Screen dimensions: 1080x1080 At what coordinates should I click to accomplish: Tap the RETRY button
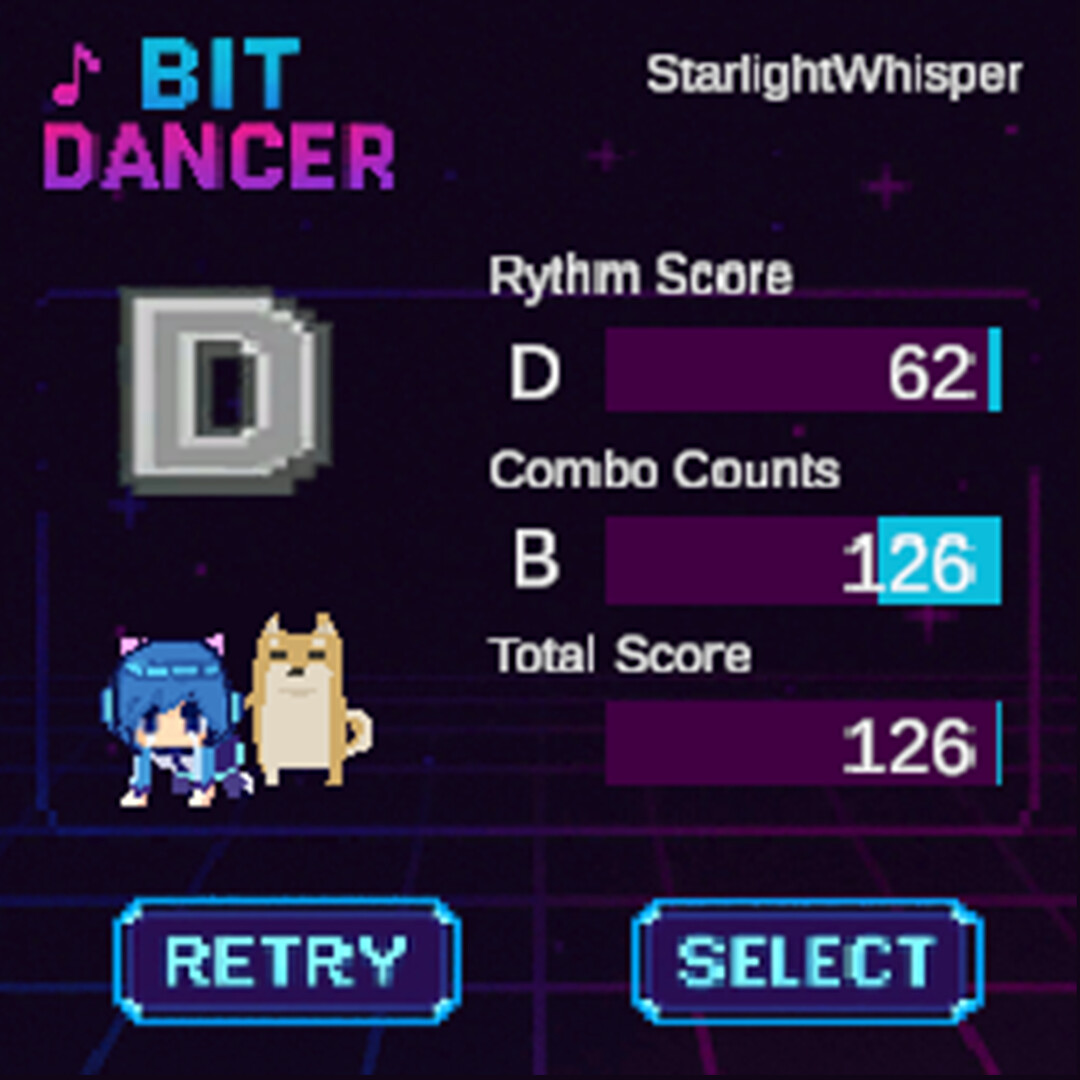tap(287, 961)
